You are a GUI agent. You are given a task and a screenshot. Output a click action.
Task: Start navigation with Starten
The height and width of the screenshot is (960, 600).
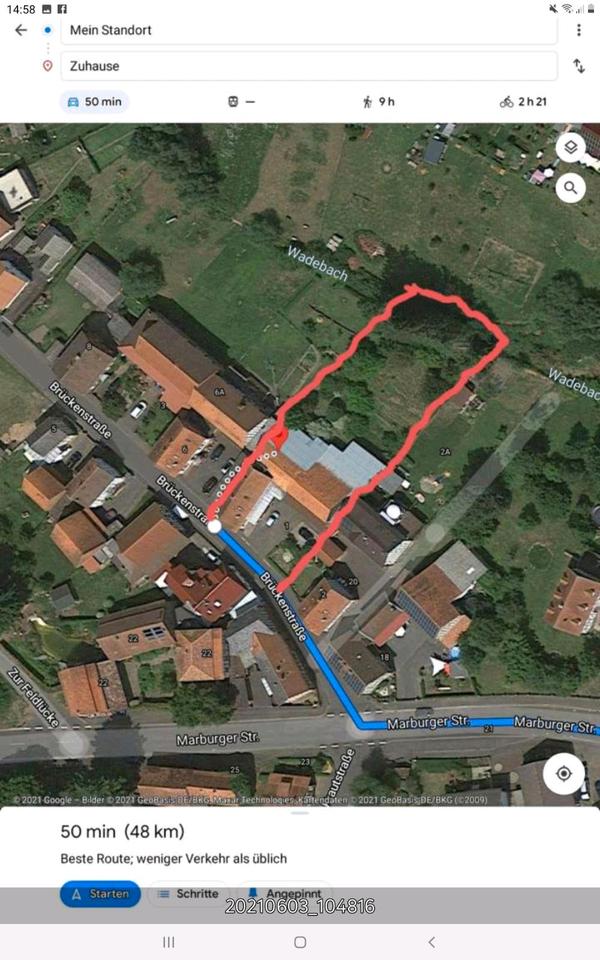tap(100, 893)
